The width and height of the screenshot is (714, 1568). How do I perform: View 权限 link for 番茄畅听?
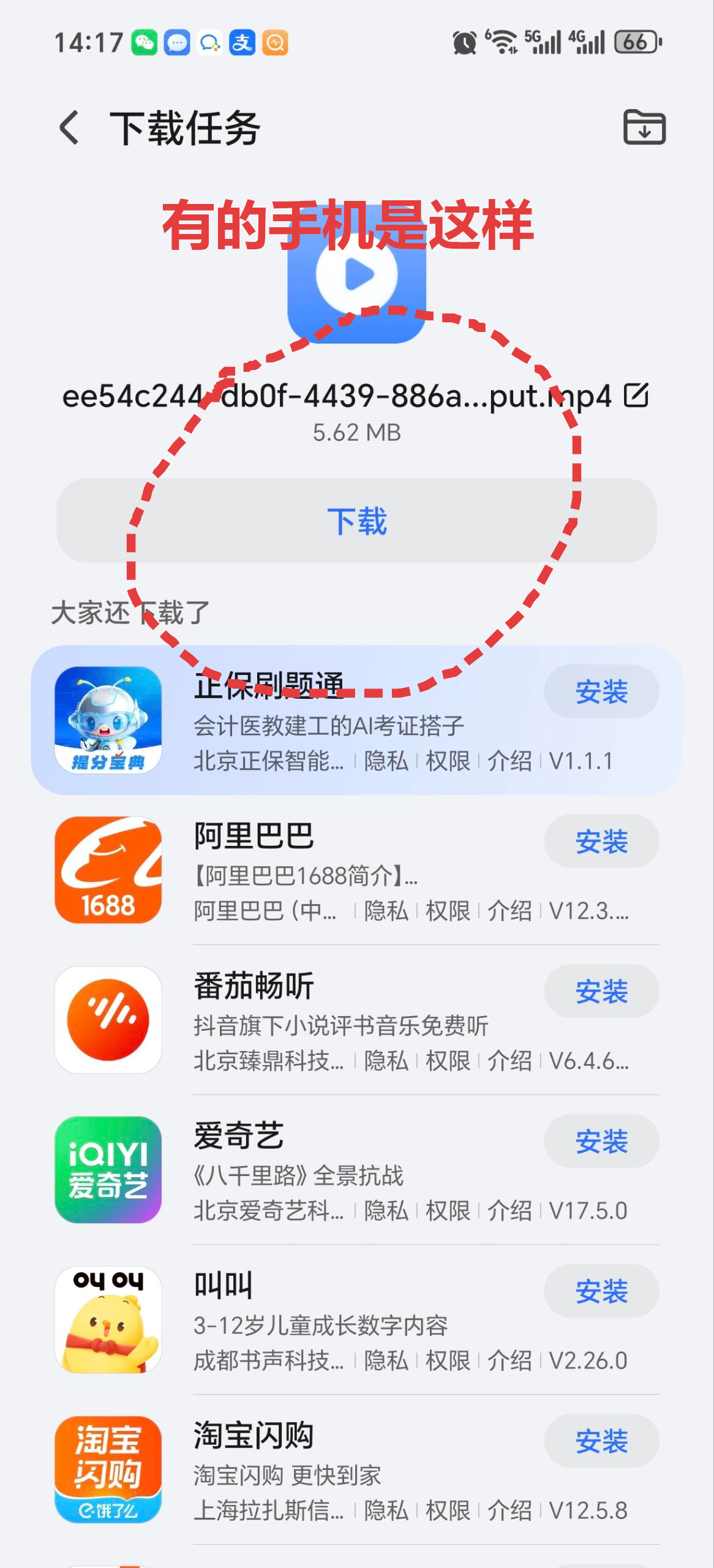pos(448,1061)
